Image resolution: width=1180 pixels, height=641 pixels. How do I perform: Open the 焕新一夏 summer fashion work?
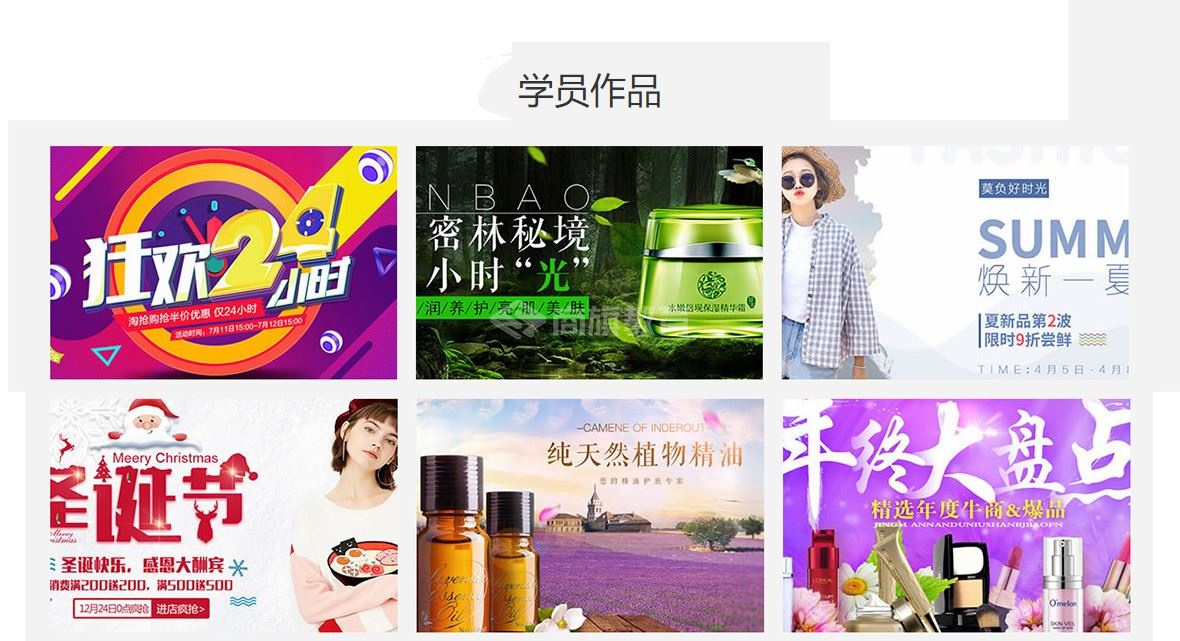point(955,262)
